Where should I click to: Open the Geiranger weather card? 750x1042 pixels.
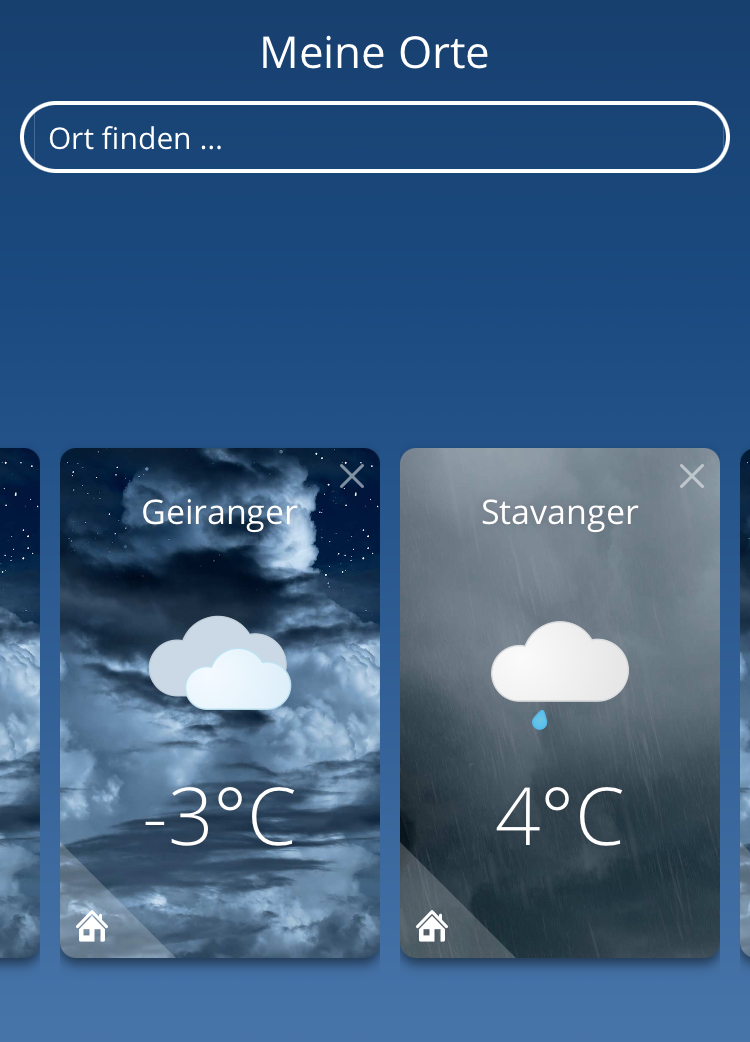click(220, 700)
